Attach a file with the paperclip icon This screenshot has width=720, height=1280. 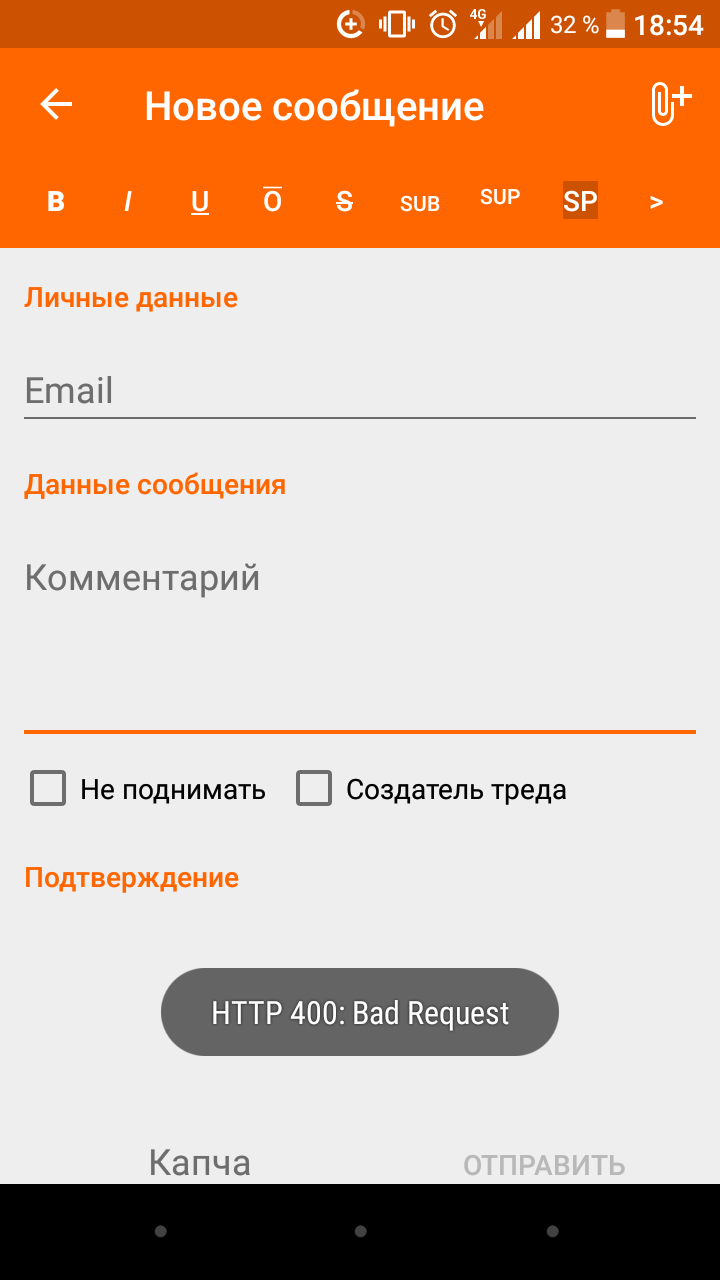(671, 105)
